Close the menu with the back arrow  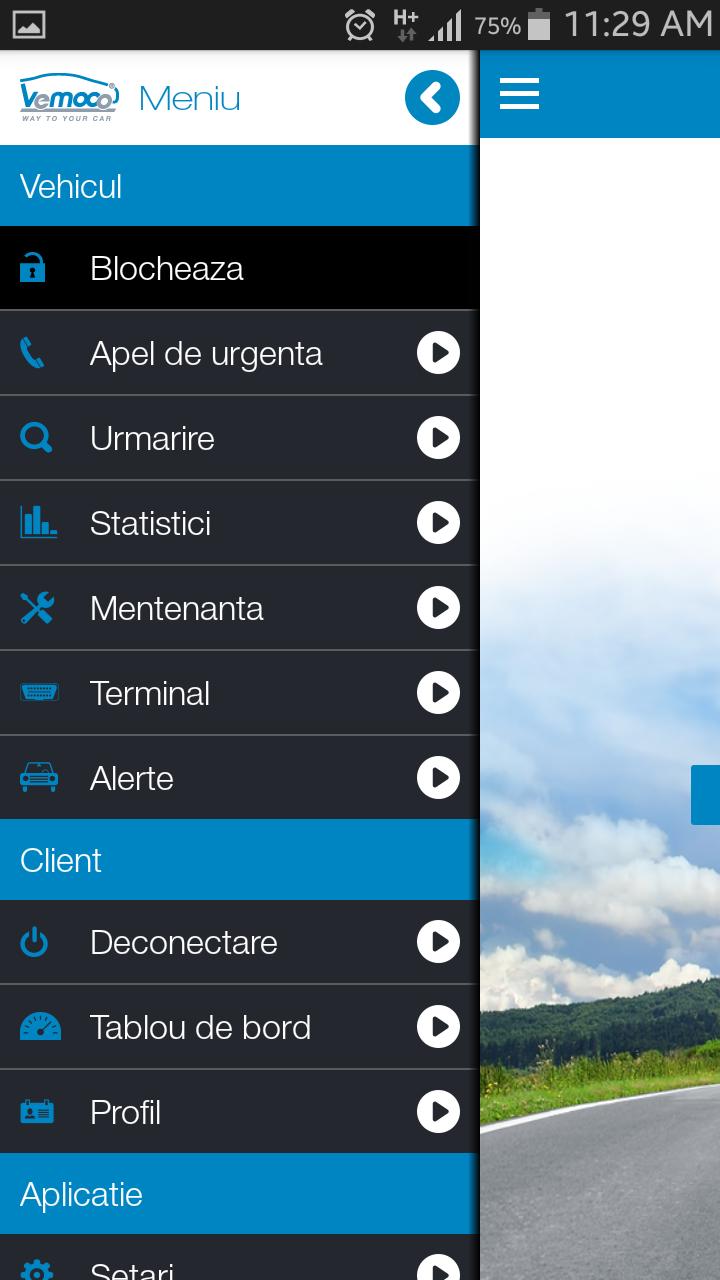pyautogui.click(x=432, y=98)
